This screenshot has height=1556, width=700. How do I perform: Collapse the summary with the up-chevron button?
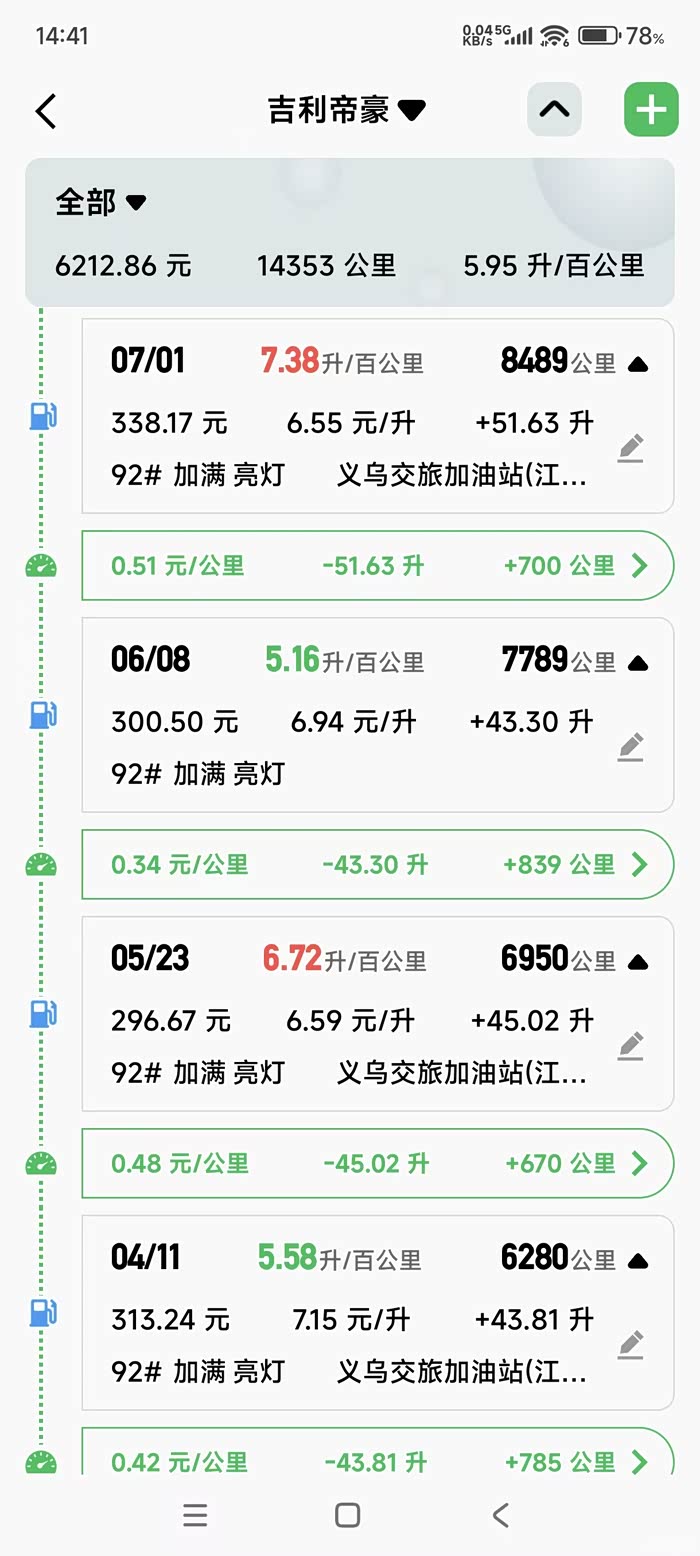[554, 110]
